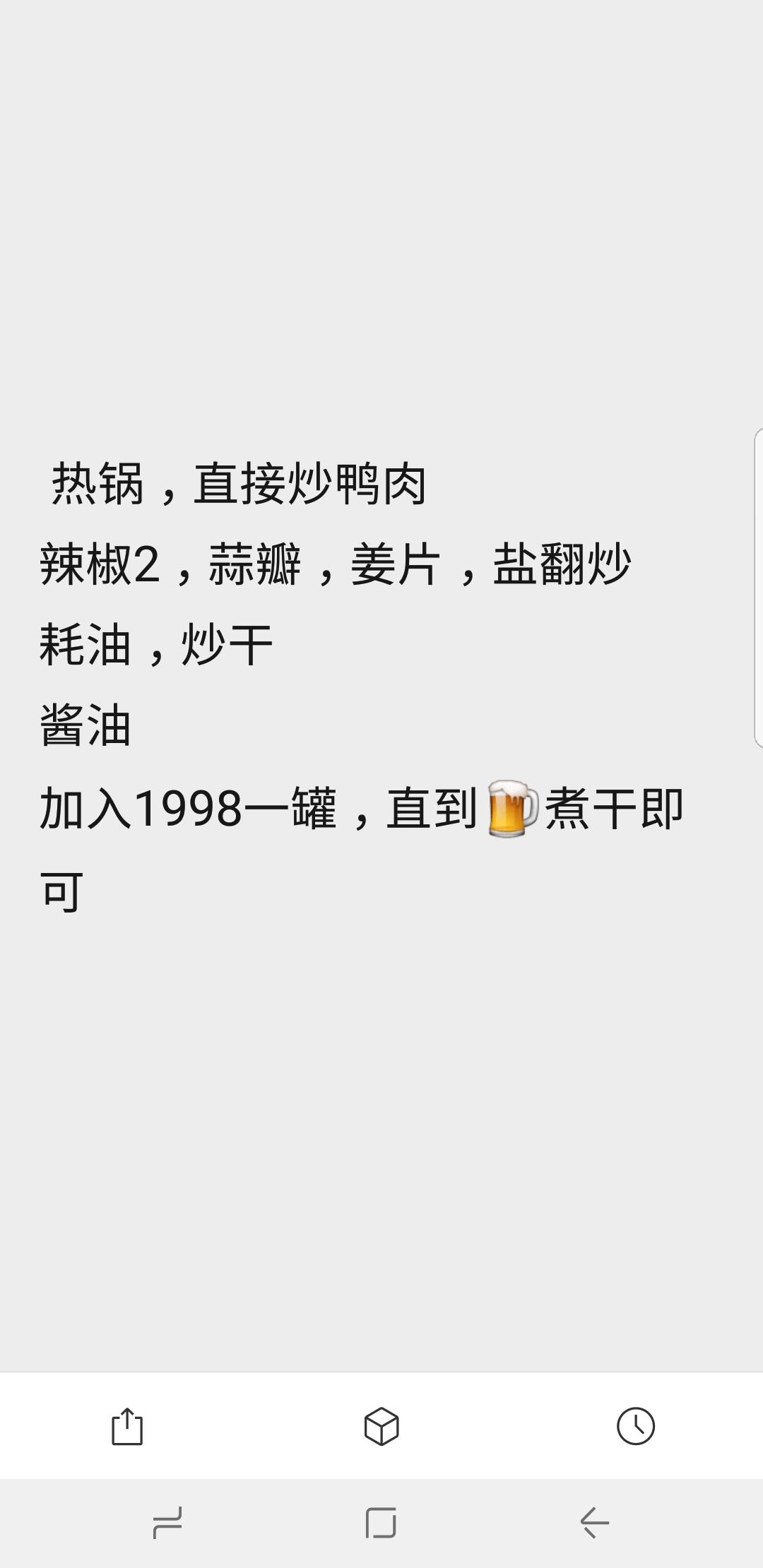Open the clock history icon
Viewport: 763px width, 1568px height.
coord(635,1426)
